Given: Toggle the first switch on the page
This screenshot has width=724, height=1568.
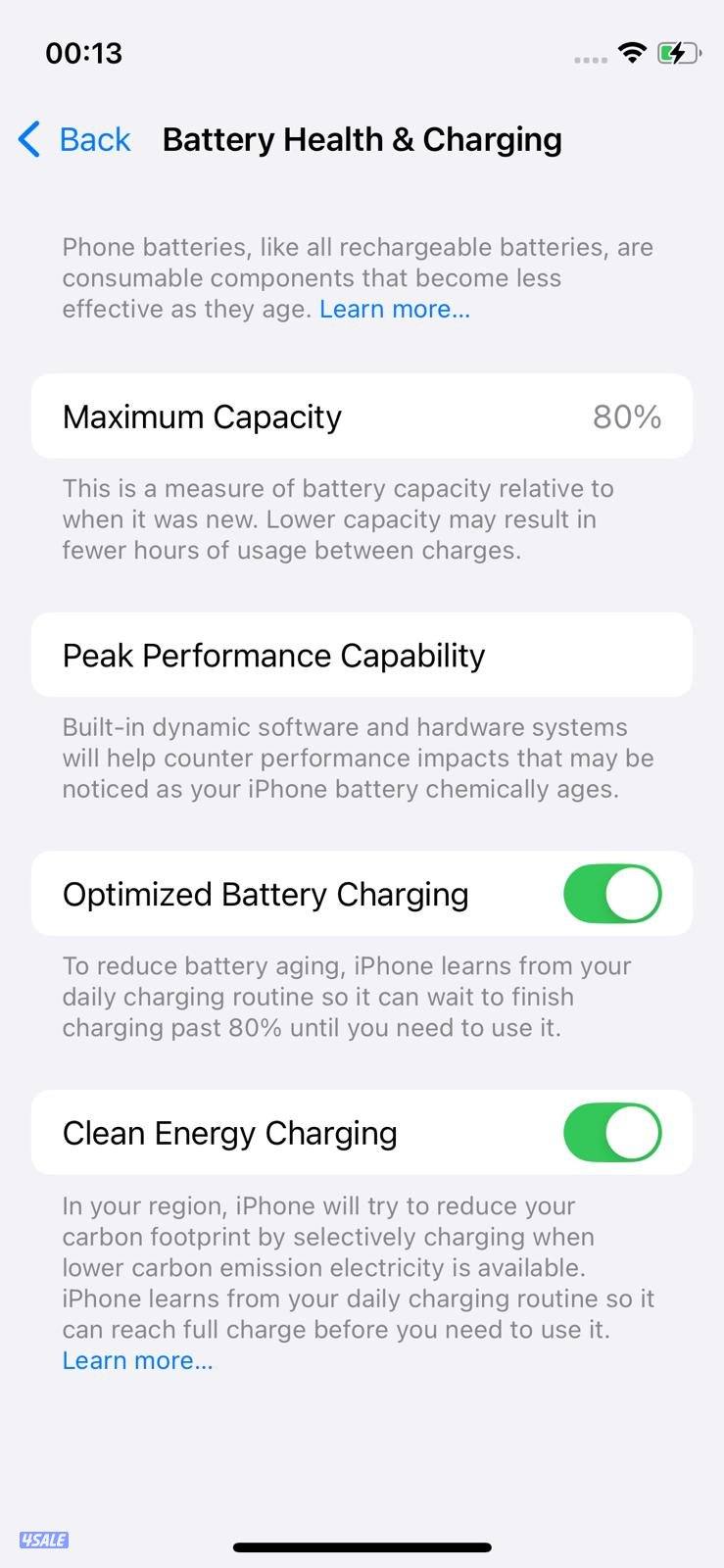Looking at the screenshot, I should (x=611, y=893).
